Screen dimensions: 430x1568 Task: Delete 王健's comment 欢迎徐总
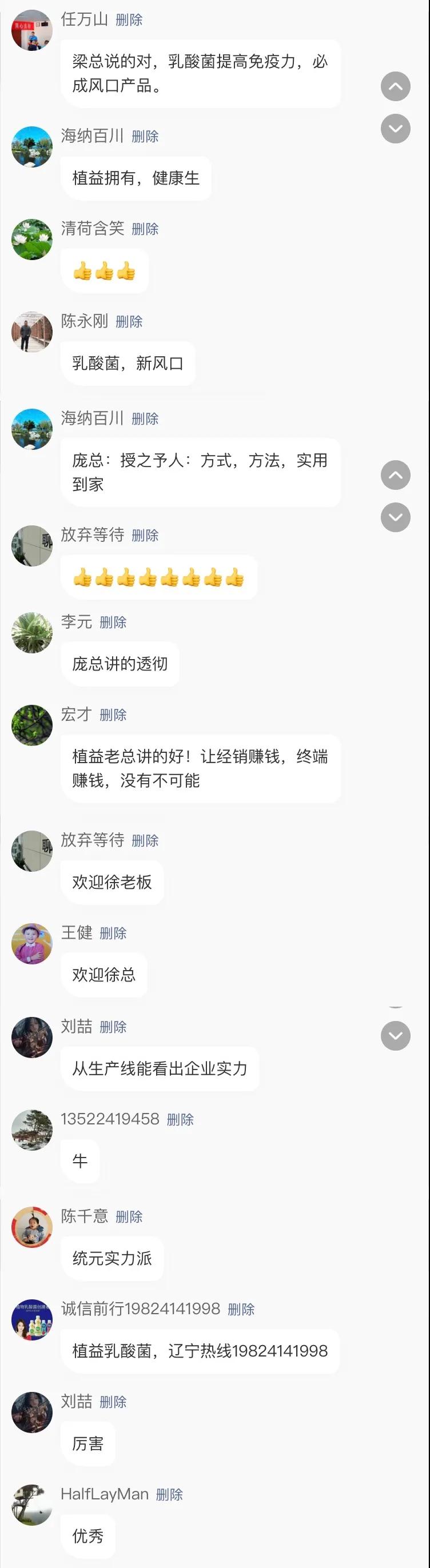click(113, 933)
